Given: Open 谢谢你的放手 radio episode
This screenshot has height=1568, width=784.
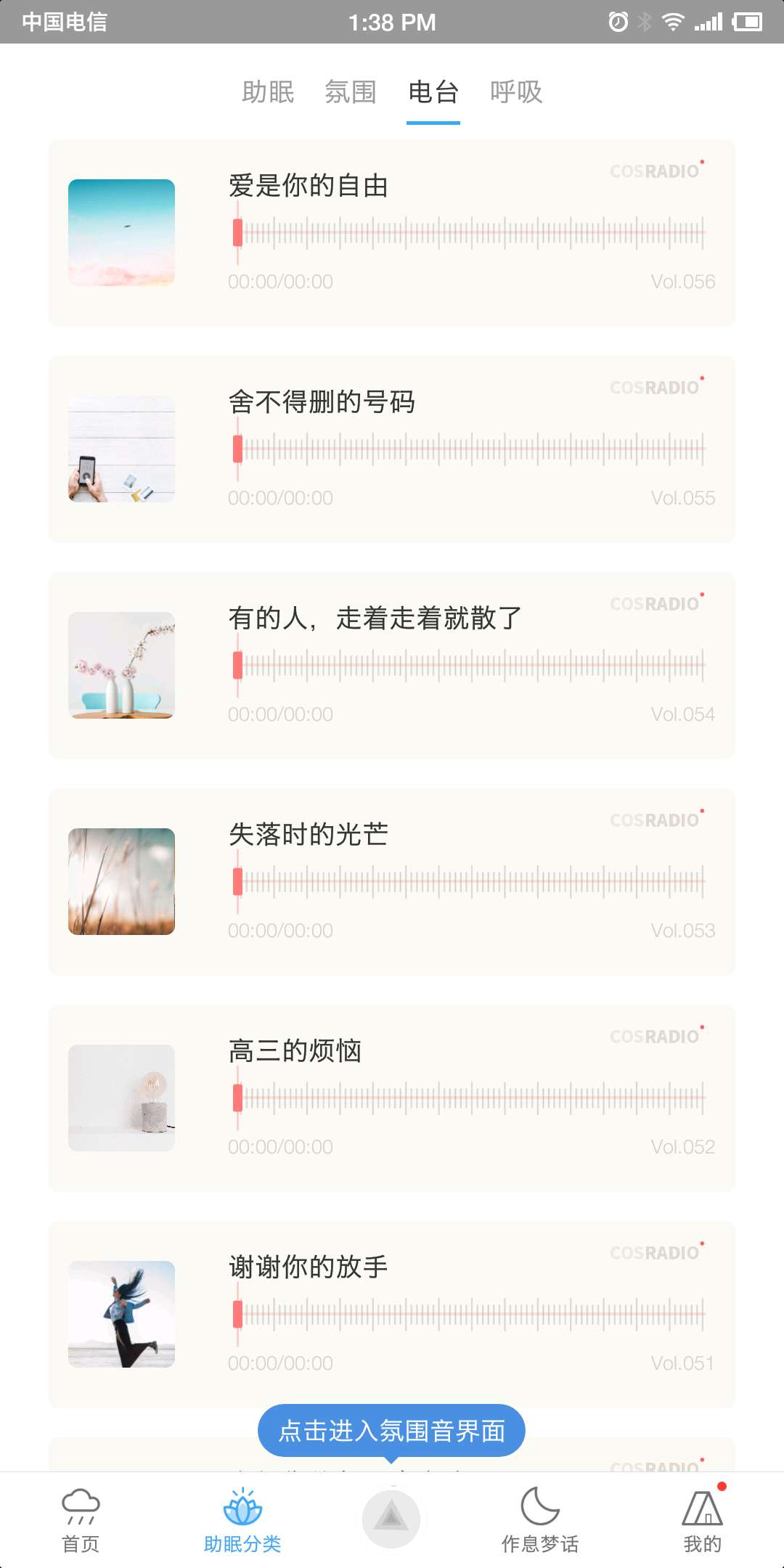Looking at the screenshot, I should pos(392,1314).
